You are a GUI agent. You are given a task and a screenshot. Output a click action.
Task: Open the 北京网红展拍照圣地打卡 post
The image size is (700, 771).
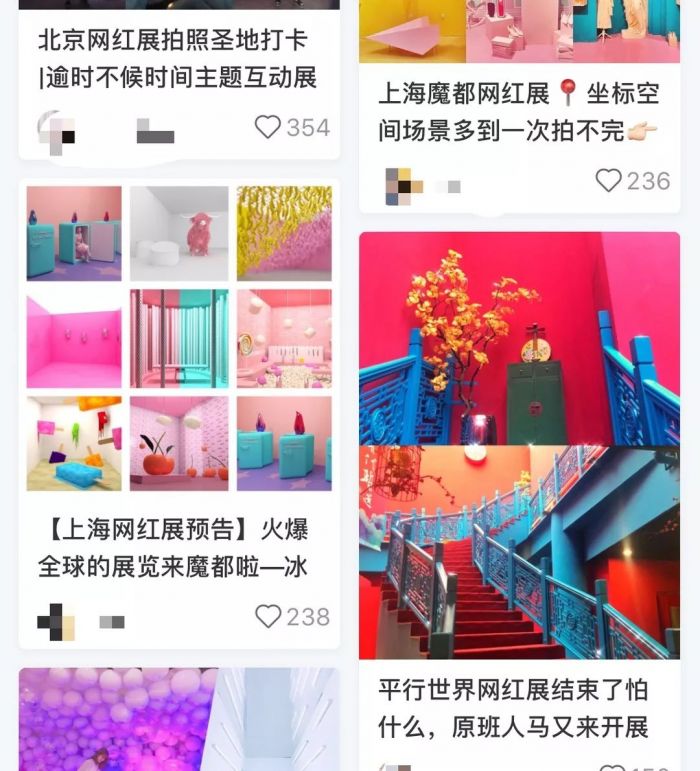(x=178, y=58)
